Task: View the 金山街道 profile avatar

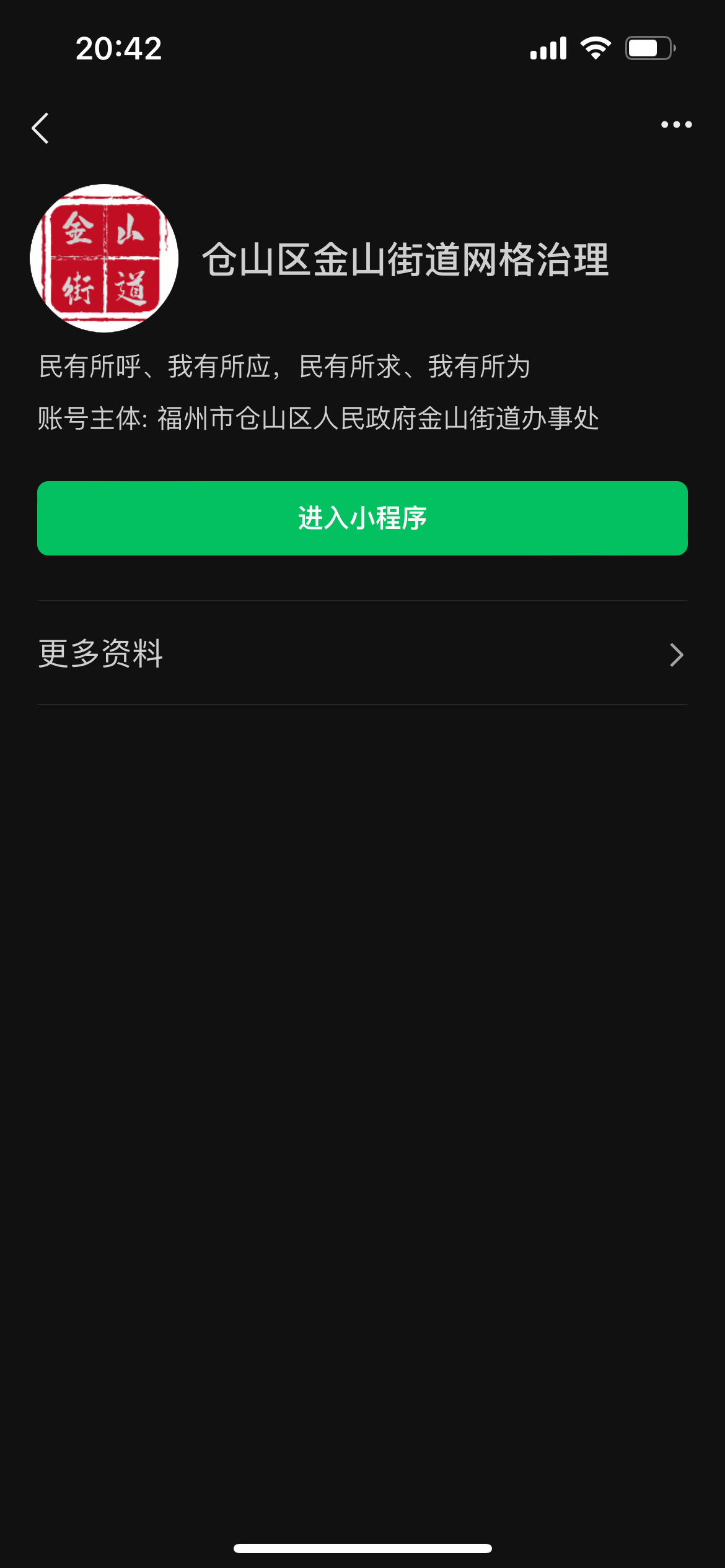Action: [104, 258]
